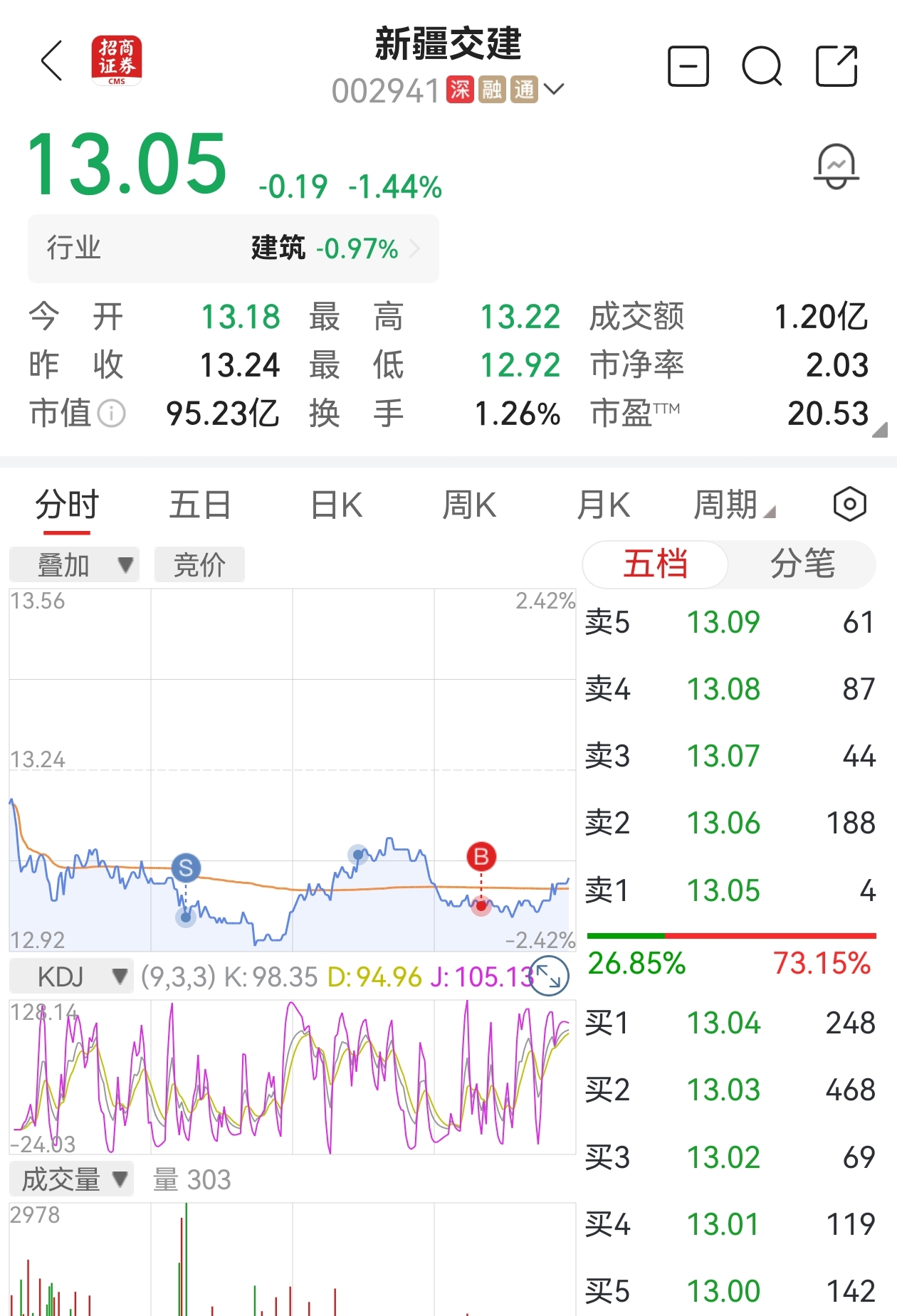
Task: Share this stock page
Action: coord(836,66)
